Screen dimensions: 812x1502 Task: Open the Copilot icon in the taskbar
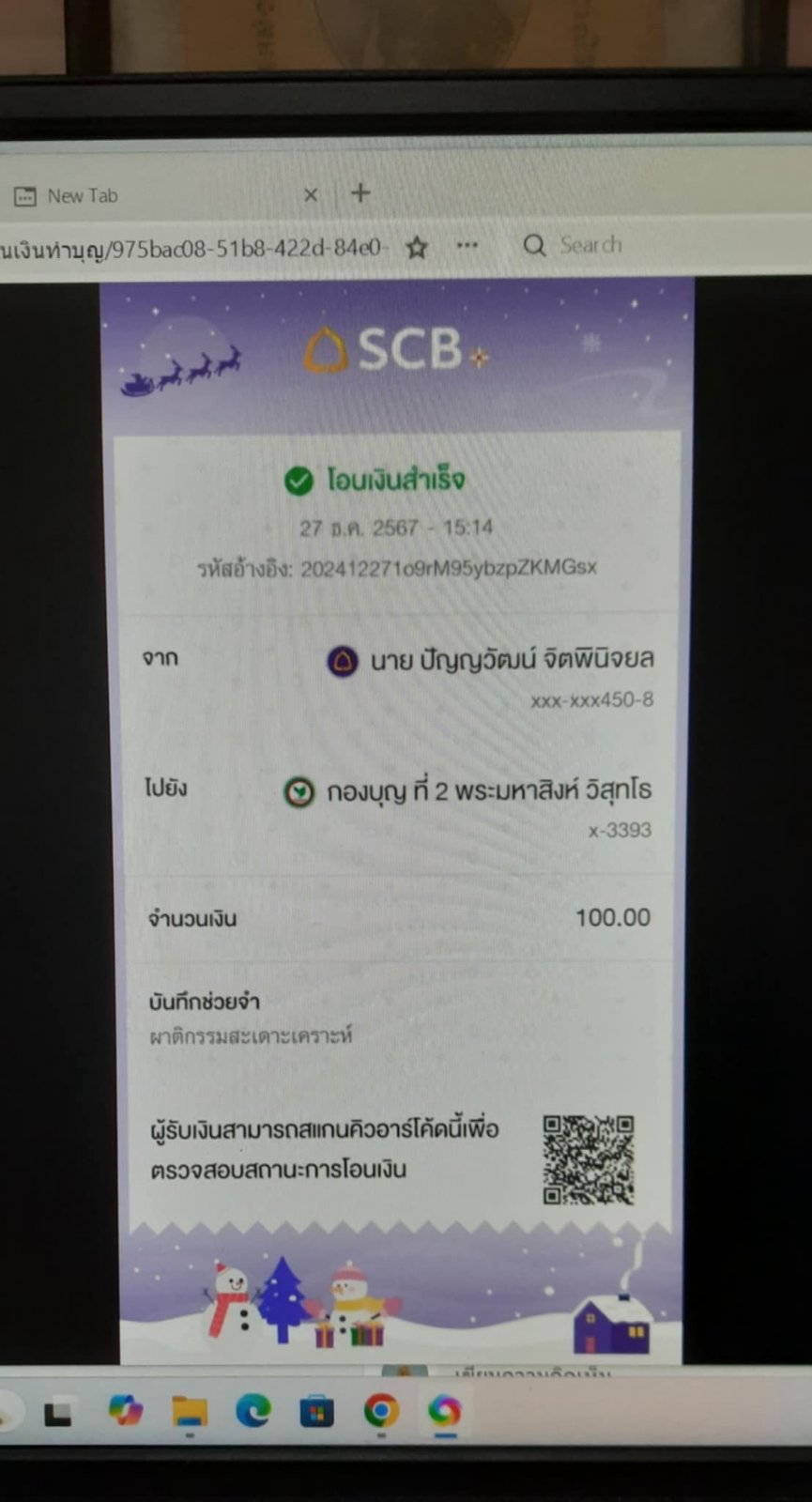[x=125, y=1411]
